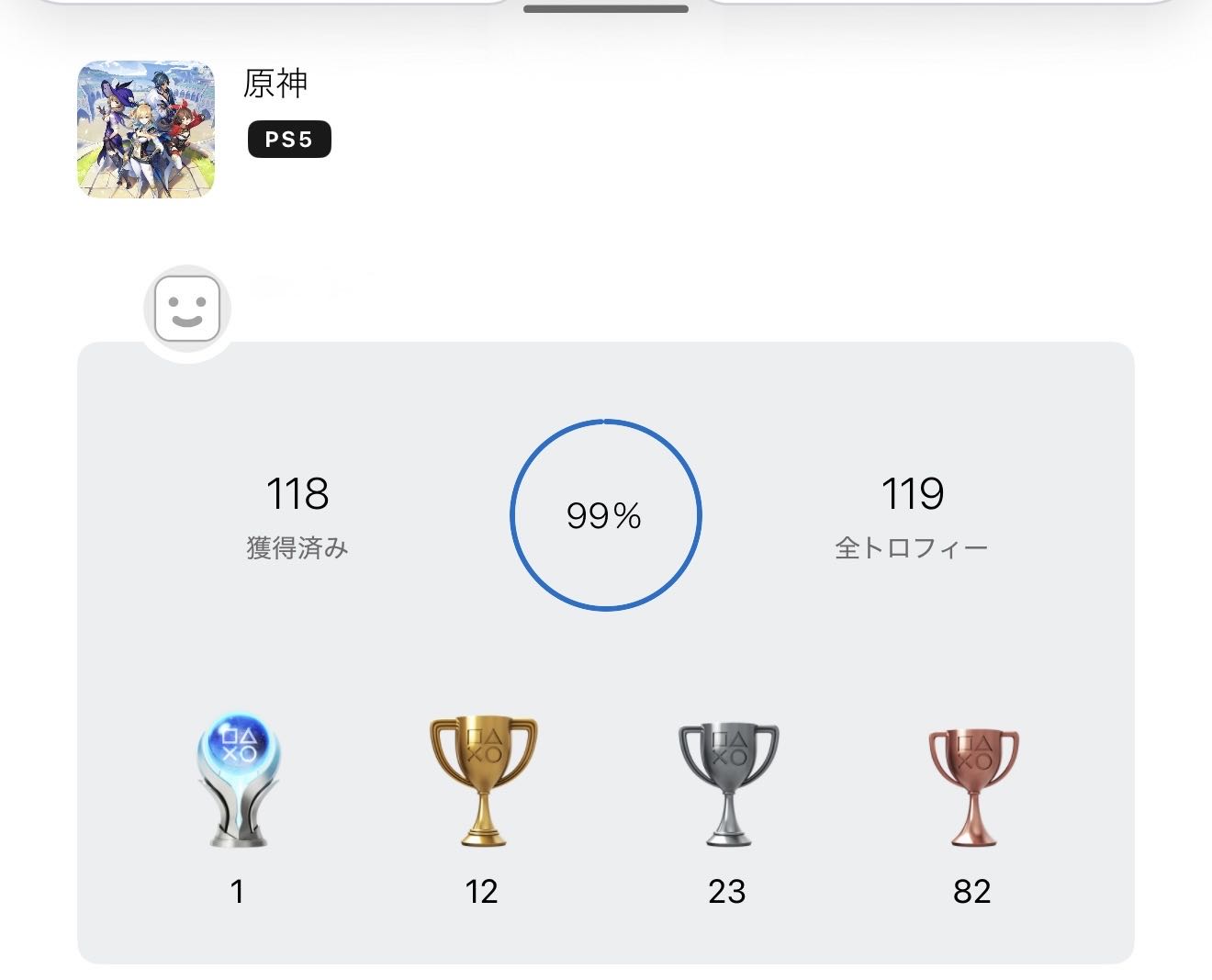Tap the sheet handle bar at top
Viewport: 1212px width, 980px height.
[x=605, y=9]
